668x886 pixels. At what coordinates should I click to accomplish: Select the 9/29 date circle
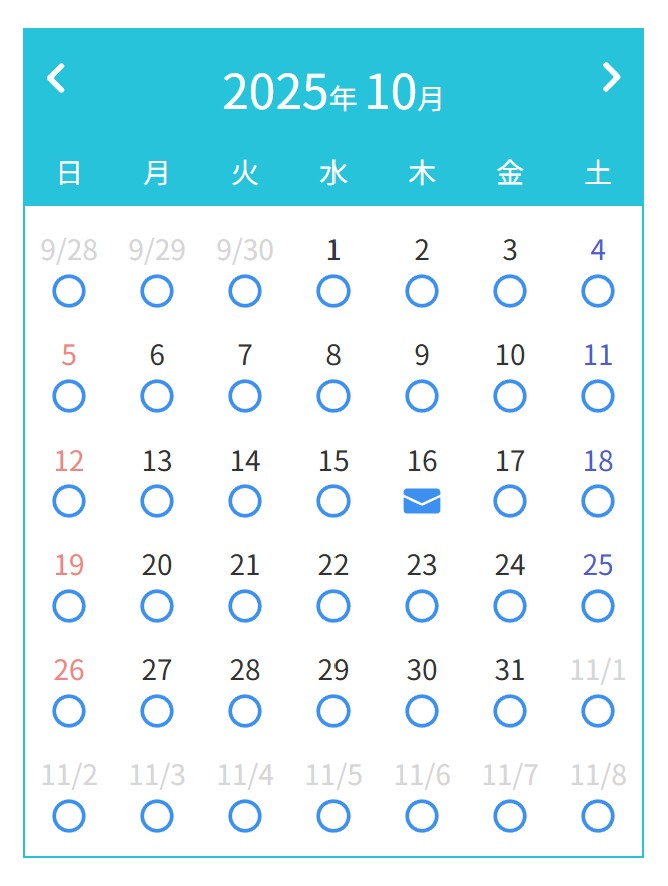(157, 291)
